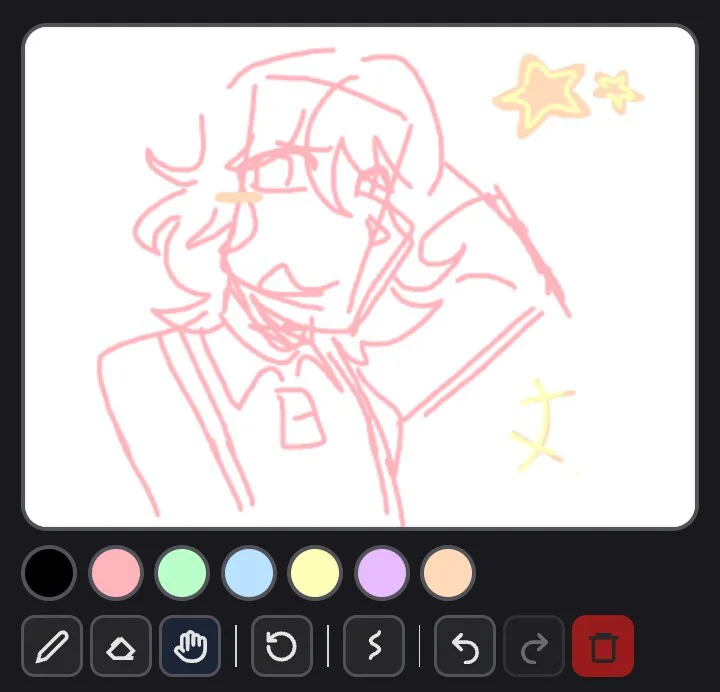Redo the undone stroke
Screen dimensions: 720x692
[x=534, y=646]
